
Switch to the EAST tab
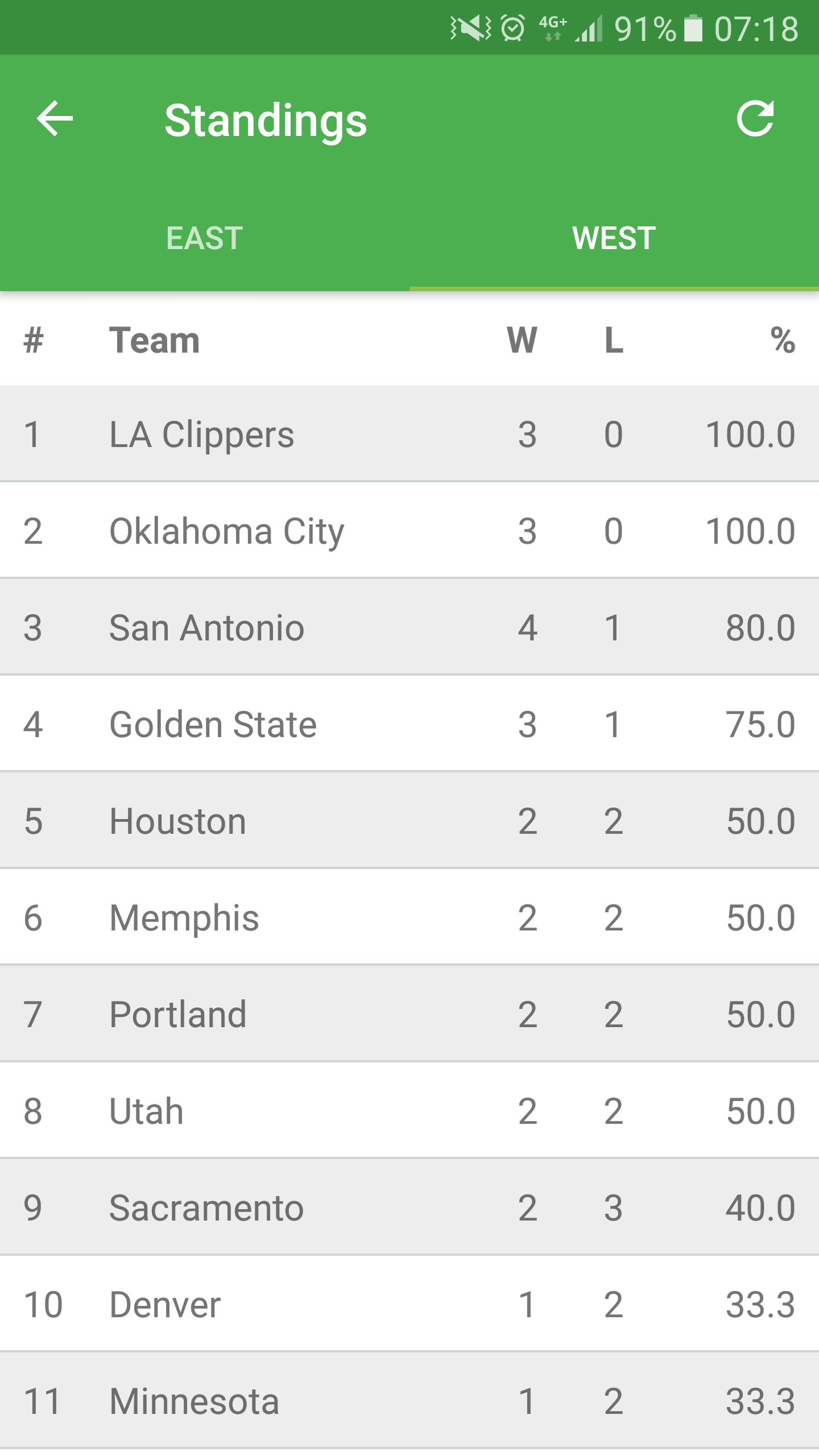pos(205,238)
